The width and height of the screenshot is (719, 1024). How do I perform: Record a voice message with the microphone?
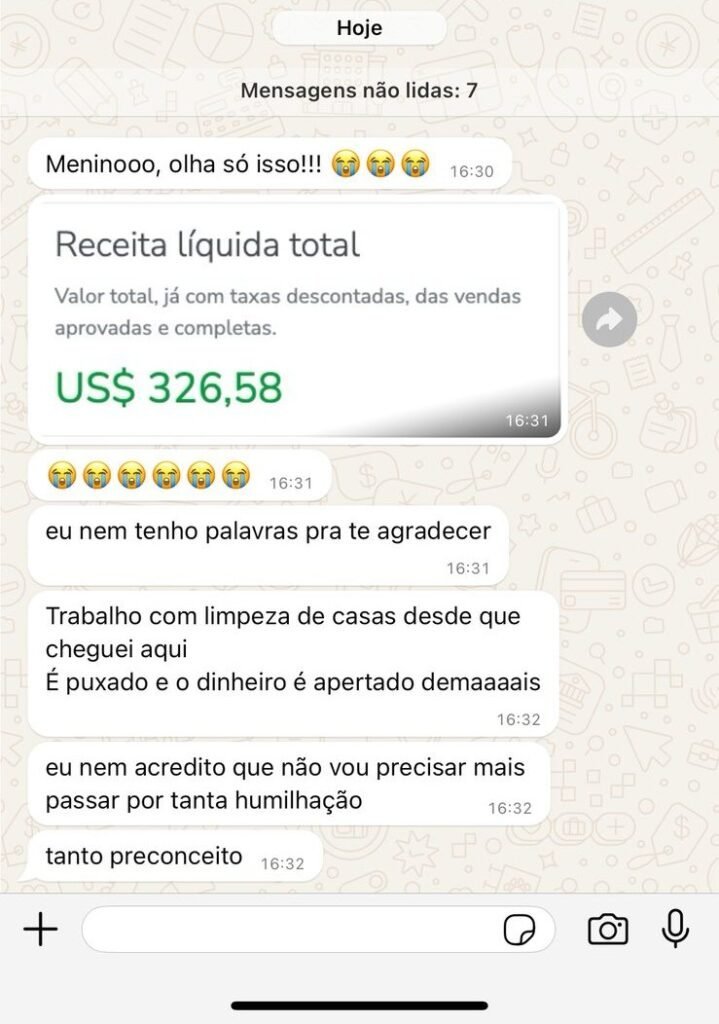(676, 930)
